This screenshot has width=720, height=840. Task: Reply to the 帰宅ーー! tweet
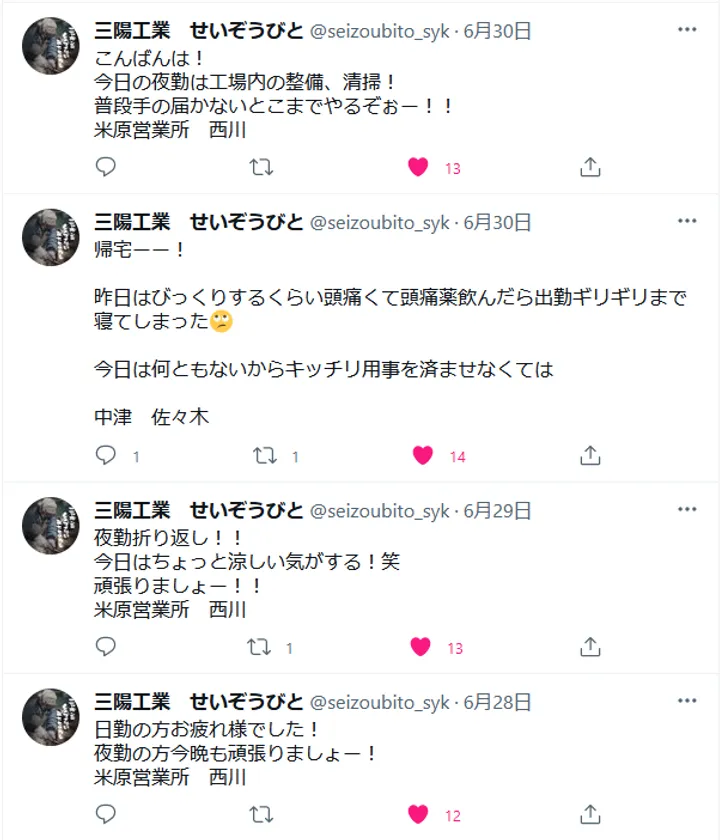click(106, 456)
